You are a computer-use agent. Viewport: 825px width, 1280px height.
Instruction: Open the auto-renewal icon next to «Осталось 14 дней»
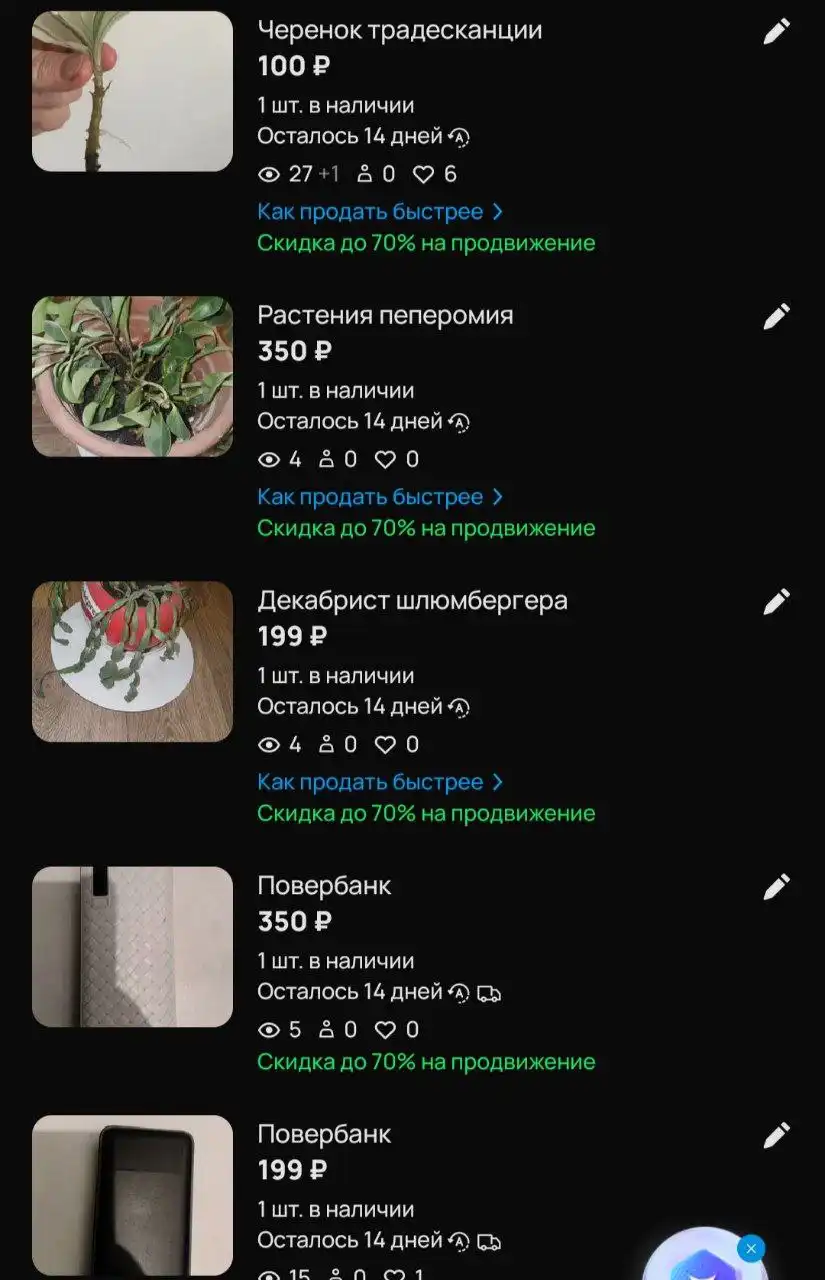click(459, 138)
